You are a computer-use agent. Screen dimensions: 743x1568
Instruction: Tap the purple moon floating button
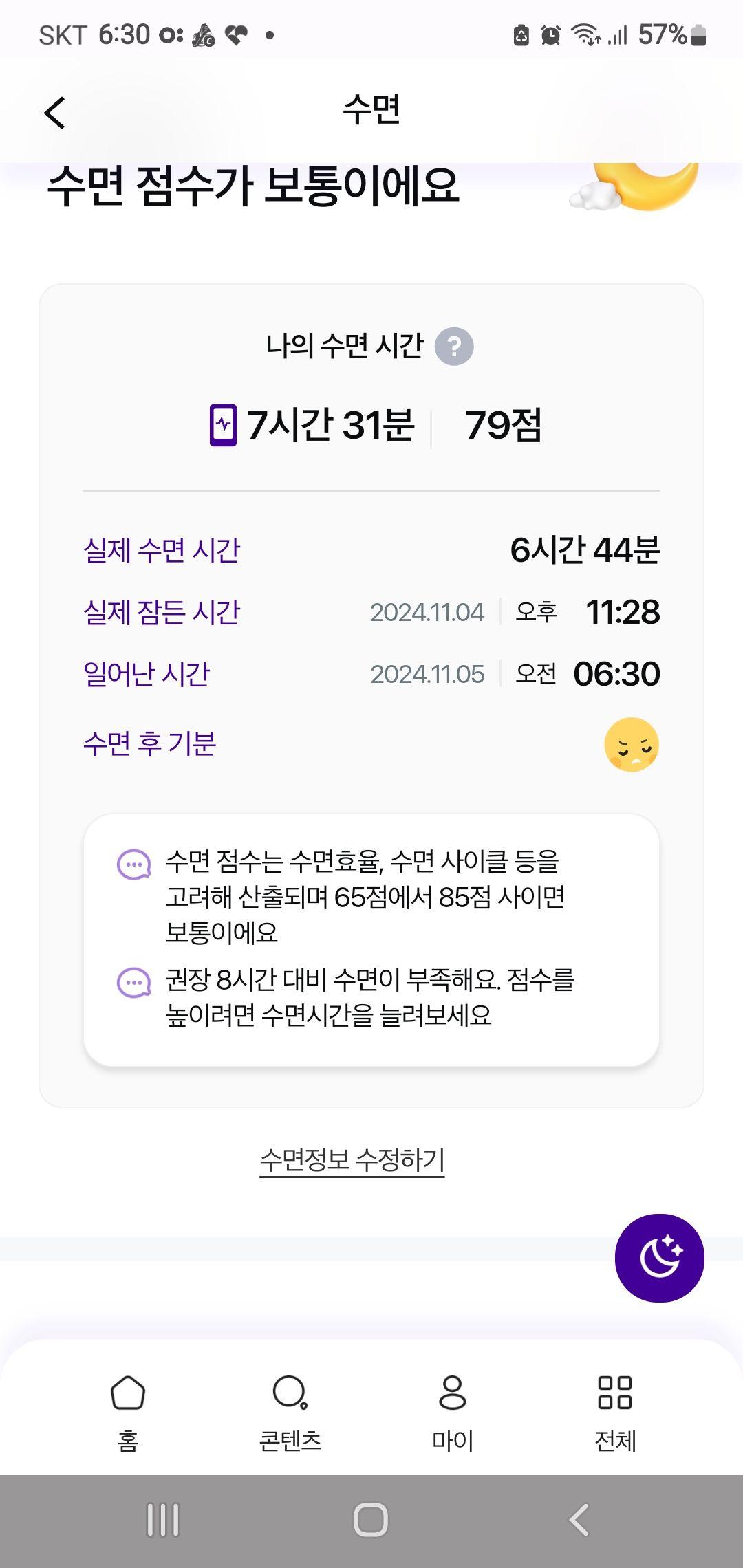coord(659,1257)
